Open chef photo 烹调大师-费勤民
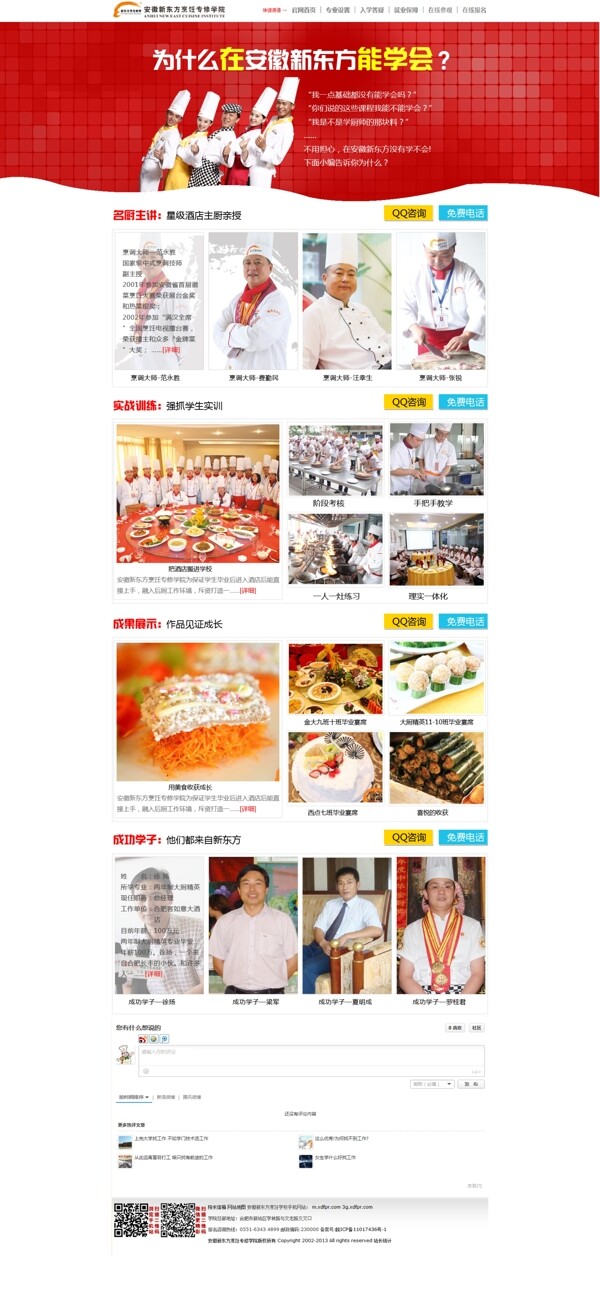Screen dimensions: 600x1304 click(x=253, y=301)
